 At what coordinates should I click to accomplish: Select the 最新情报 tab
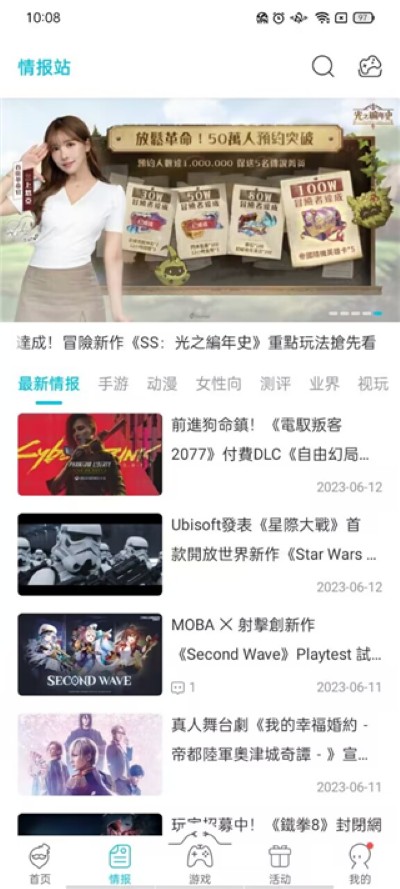[49, 384]
